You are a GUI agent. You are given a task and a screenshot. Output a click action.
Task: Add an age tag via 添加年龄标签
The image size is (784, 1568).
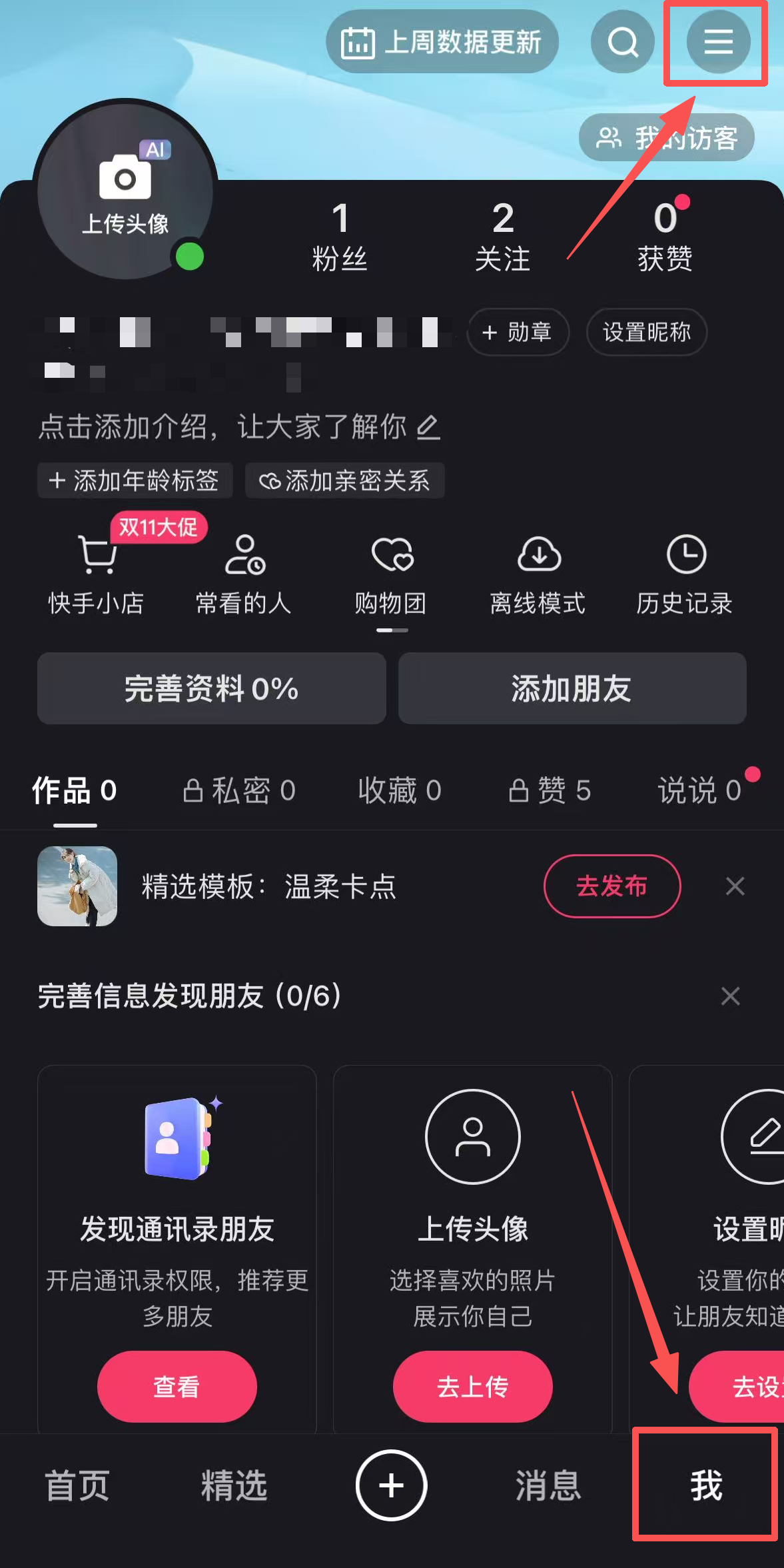[135, 480]
